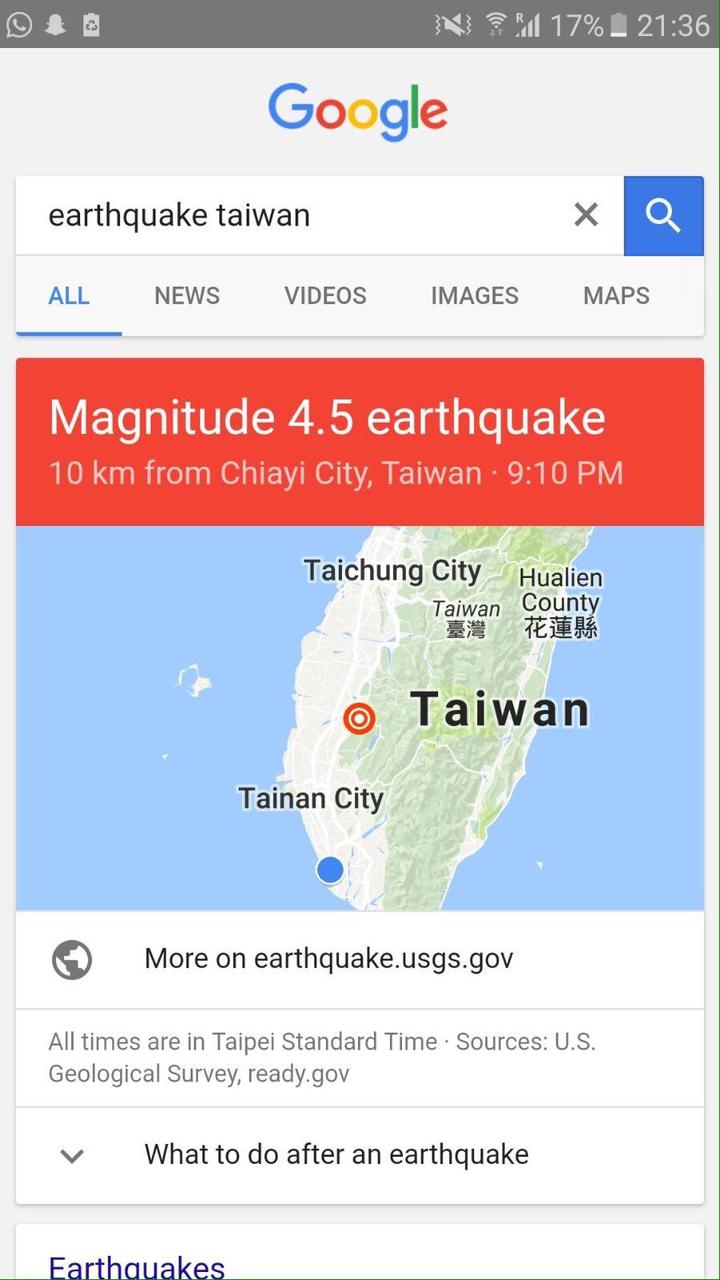The height and width of the screenshot is (1280, 720).
Task: Select the All results tab
Action: click(69, 296)
